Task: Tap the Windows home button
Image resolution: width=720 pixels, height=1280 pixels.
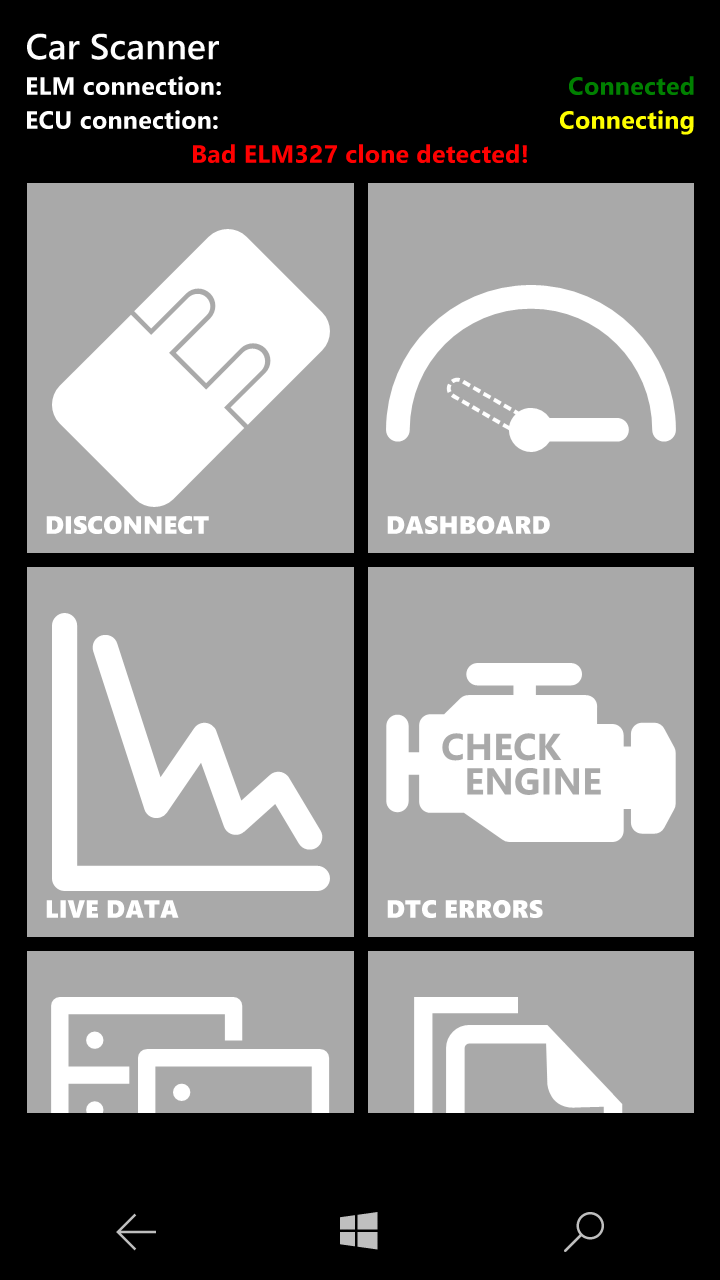Action: pos(359,1231)
